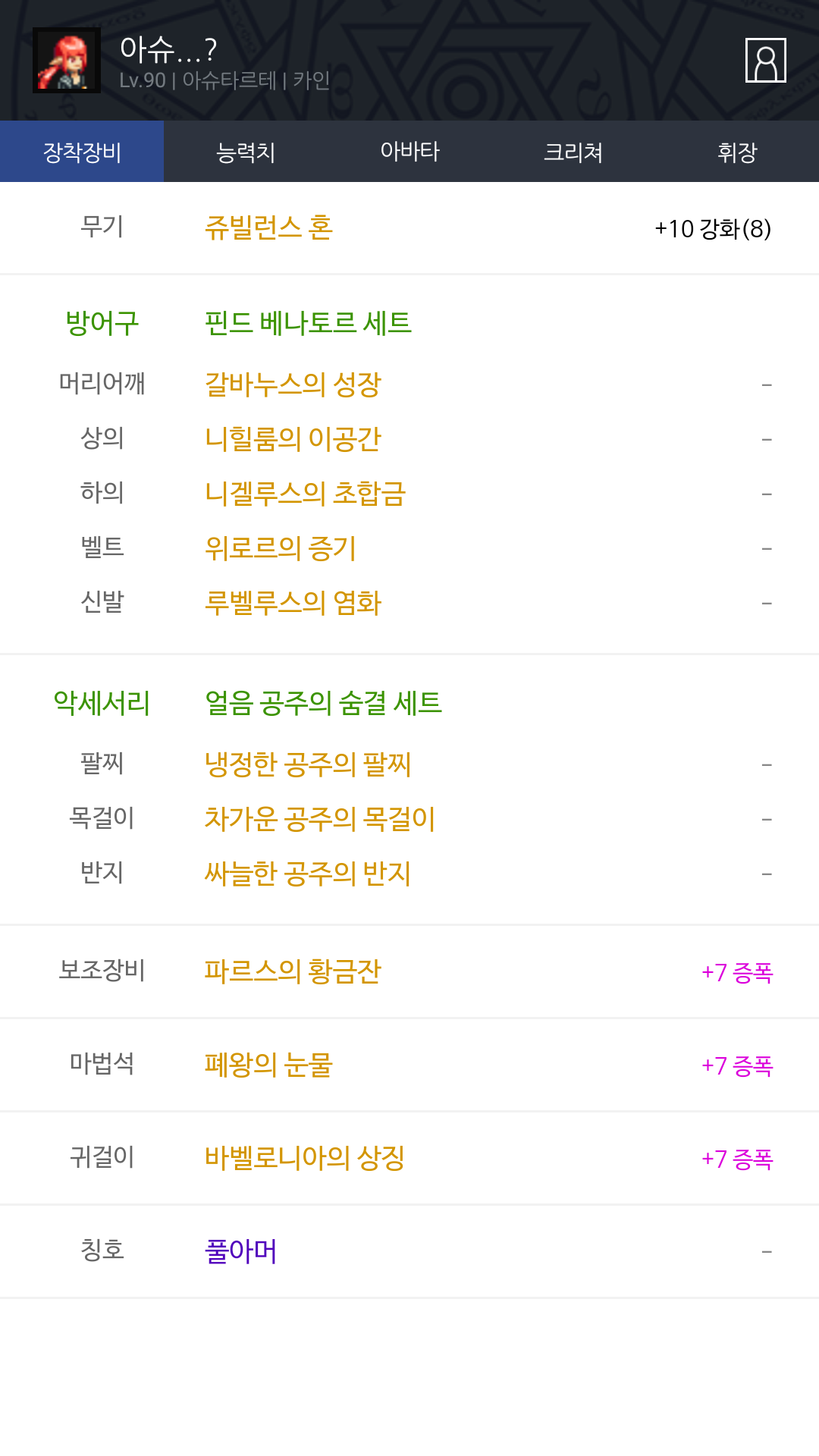Open weapon item 쥬빌런스 혼
This screenshot has height=1456, width=819.
pos(268,227)
